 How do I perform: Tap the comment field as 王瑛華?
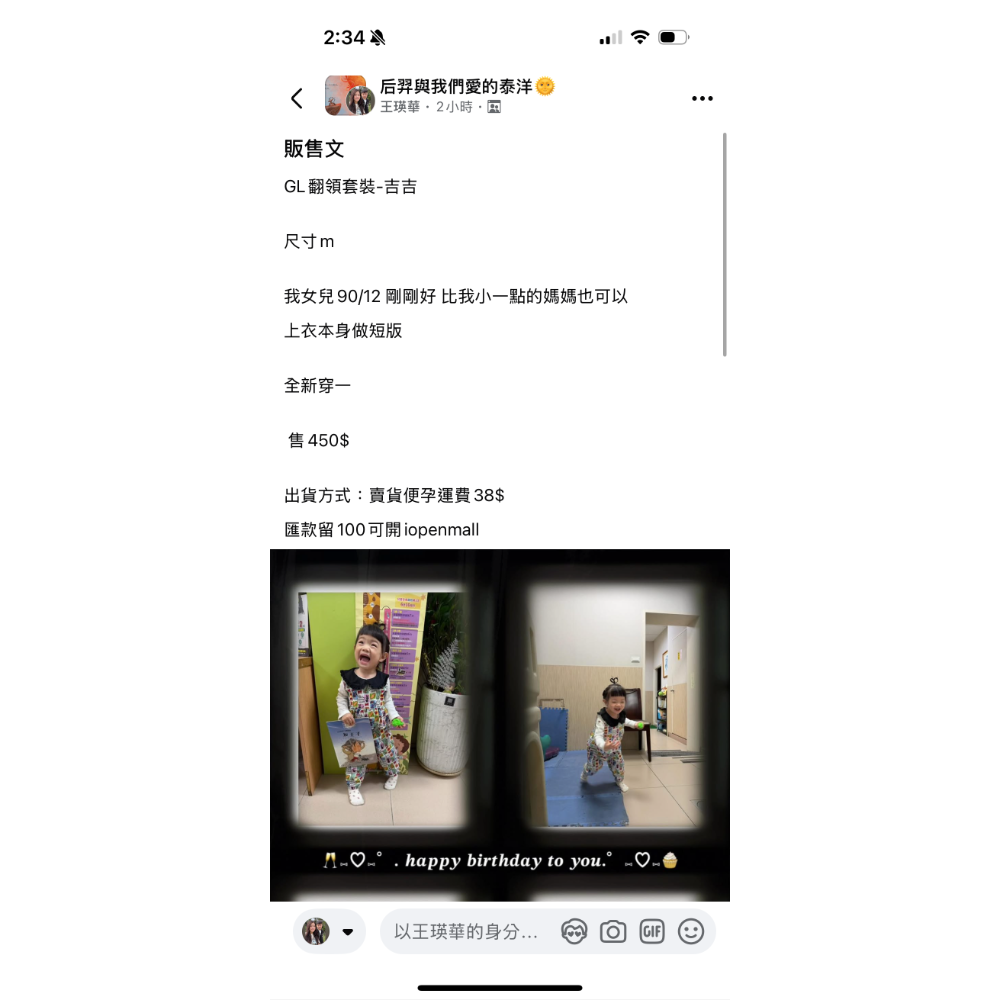[466, 932]
